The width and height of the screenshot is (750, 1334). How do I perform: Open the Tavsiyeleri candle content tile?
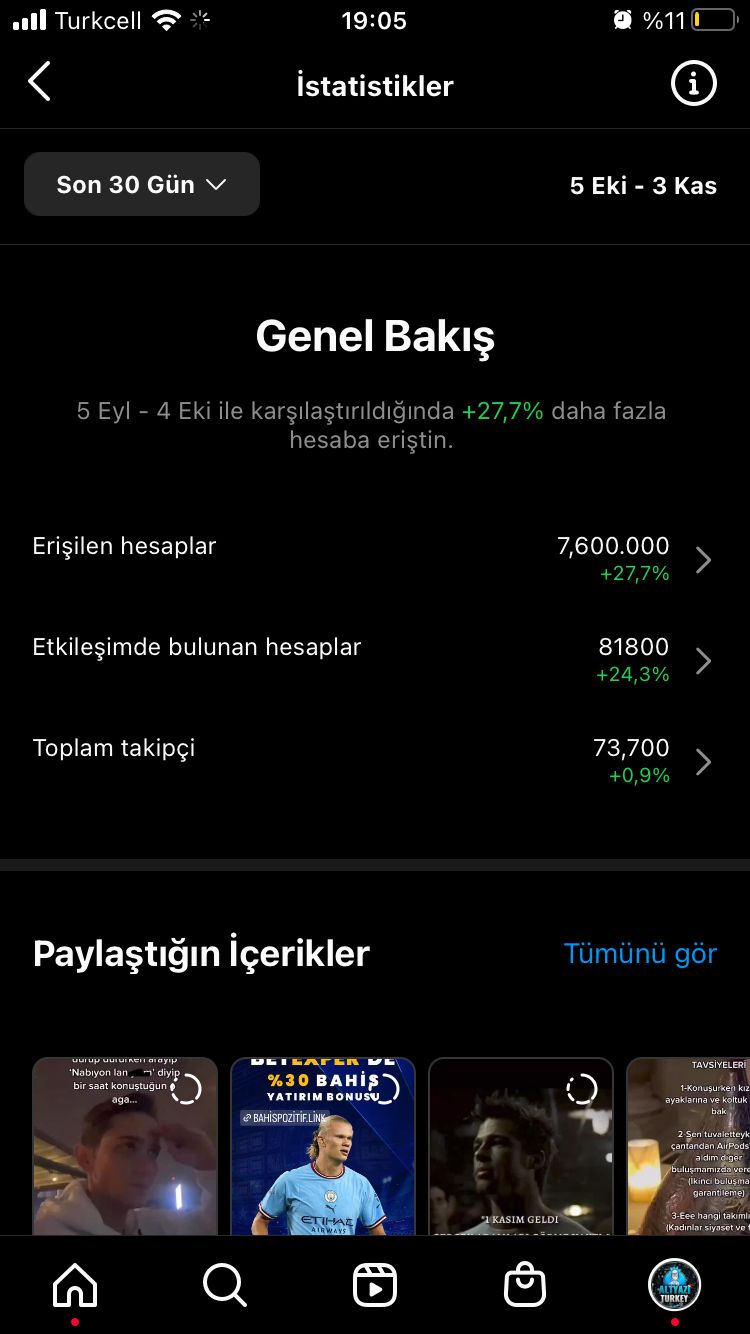688,1146
